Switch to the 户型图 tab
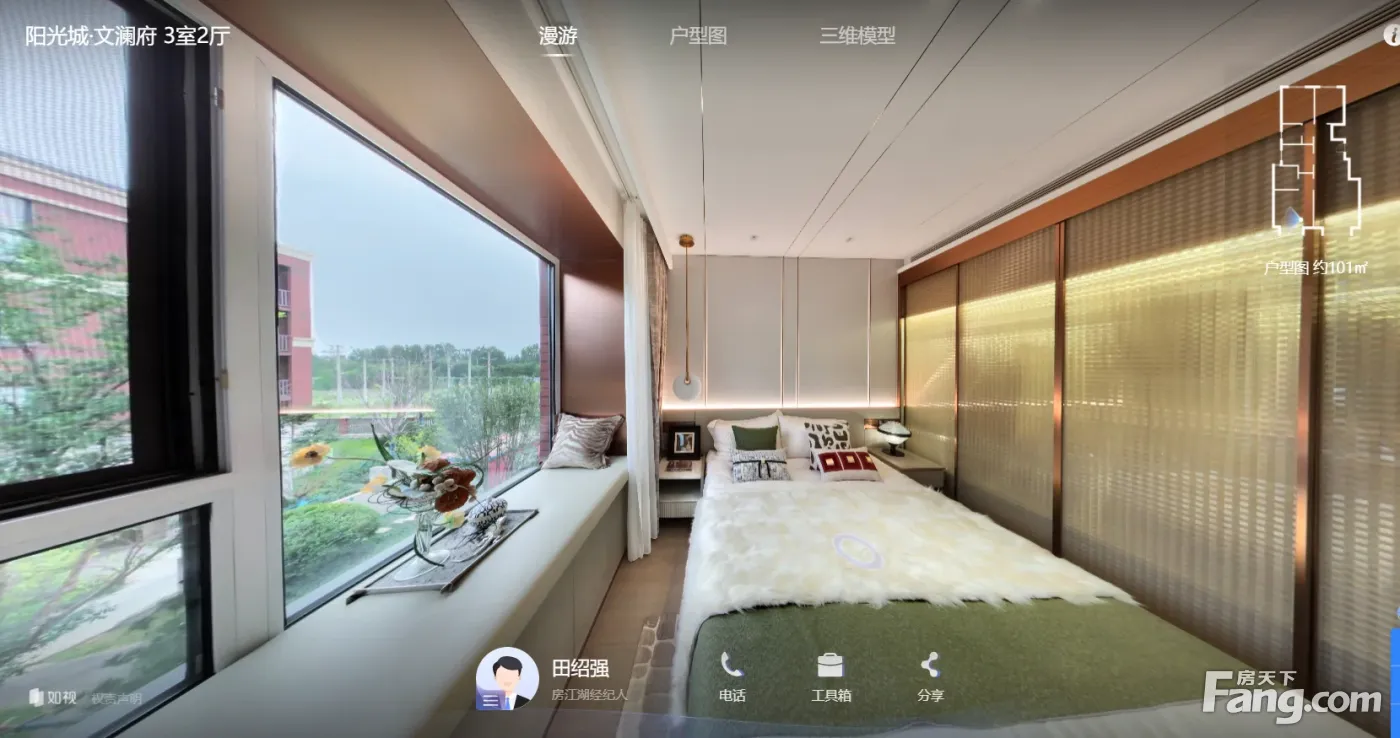The height and width of the screenshot is (738, 1400). tap(698, 36)
